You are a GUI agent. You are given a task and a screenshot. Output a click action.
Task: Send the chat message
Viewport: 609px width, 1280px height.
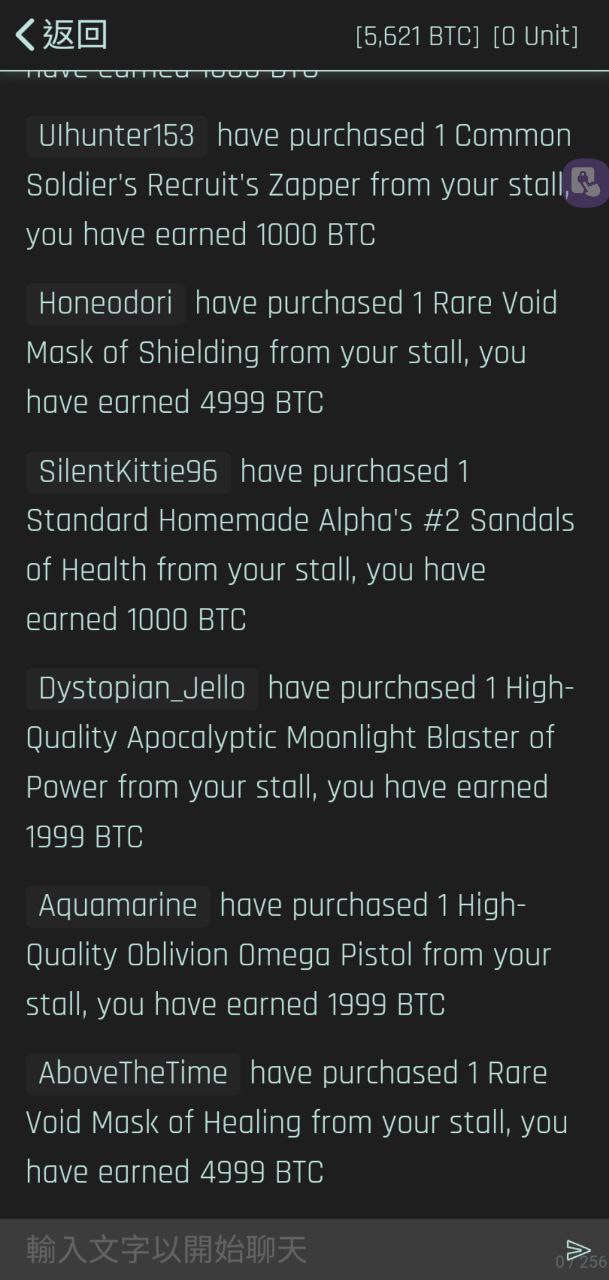pyautogui.click(x=578, y=1249)
